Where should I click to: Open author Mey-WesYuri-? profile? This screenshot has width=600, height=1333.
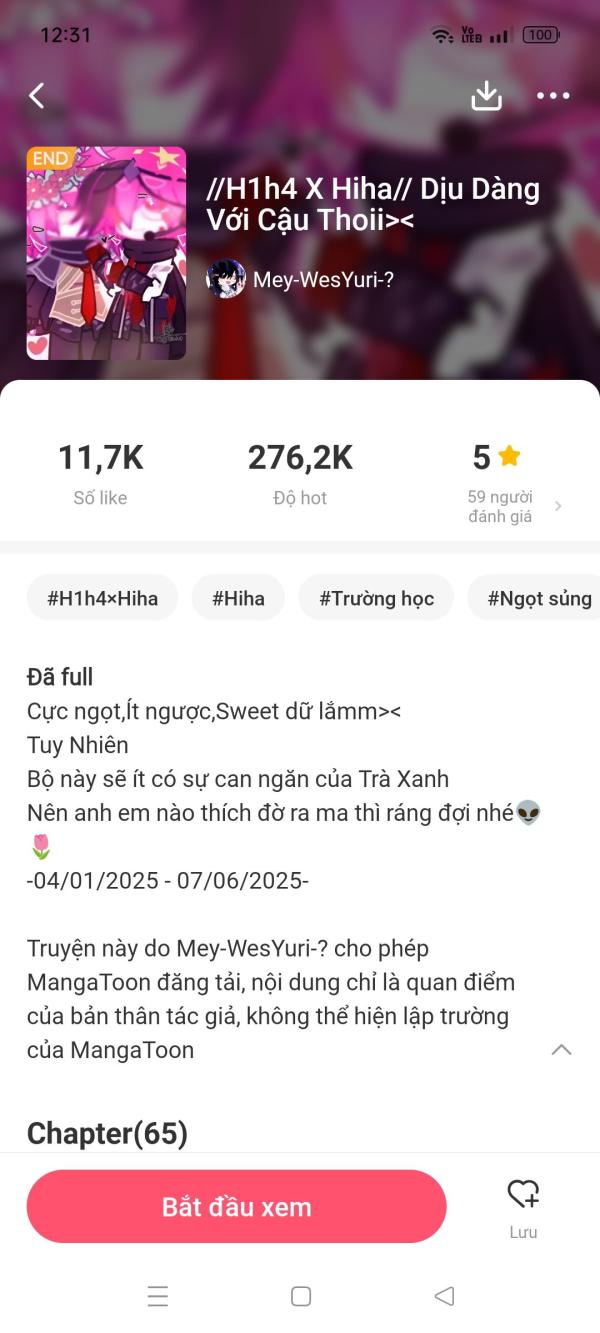pos(300,280)
